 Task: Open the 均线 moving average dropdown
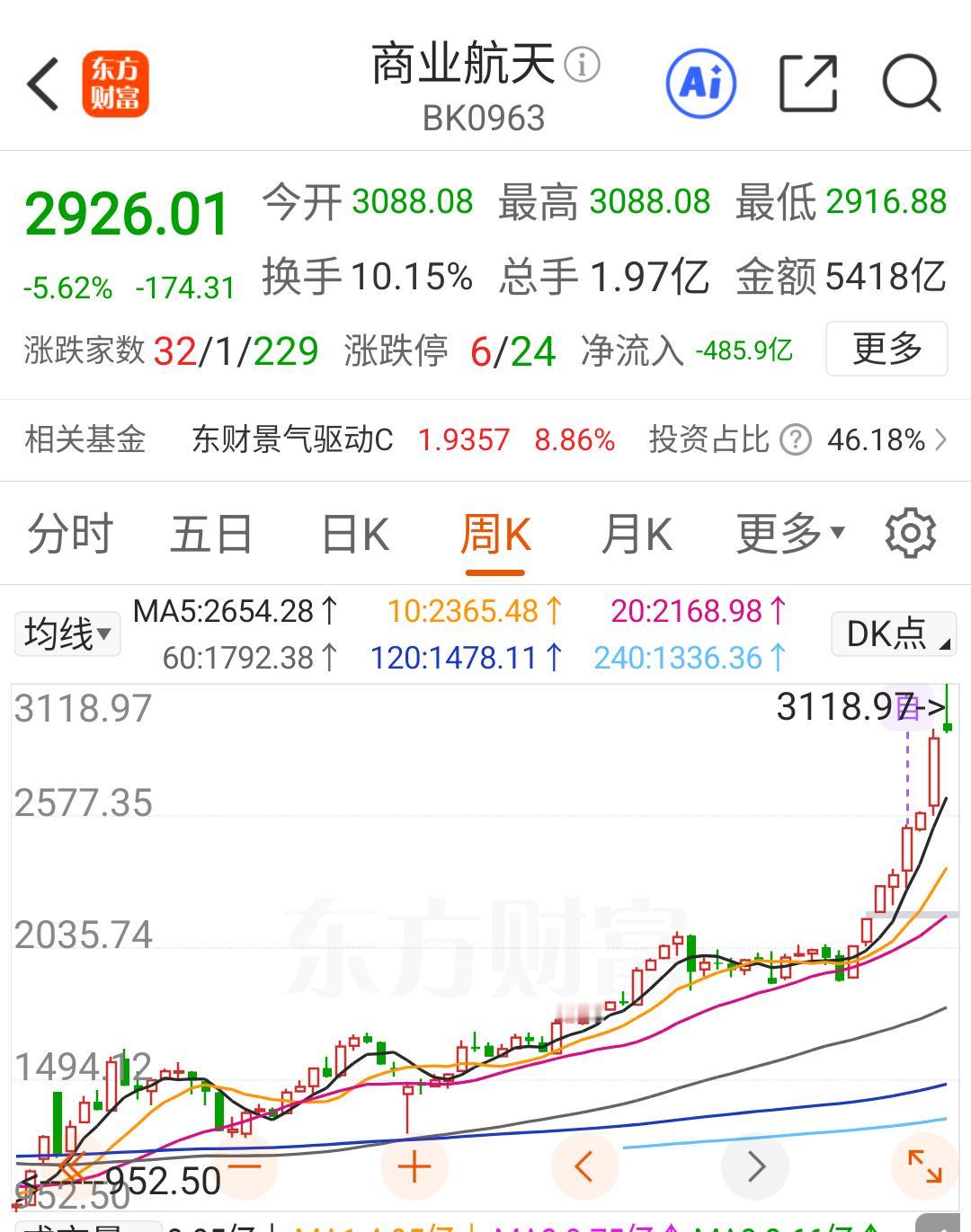click(66, 634)
